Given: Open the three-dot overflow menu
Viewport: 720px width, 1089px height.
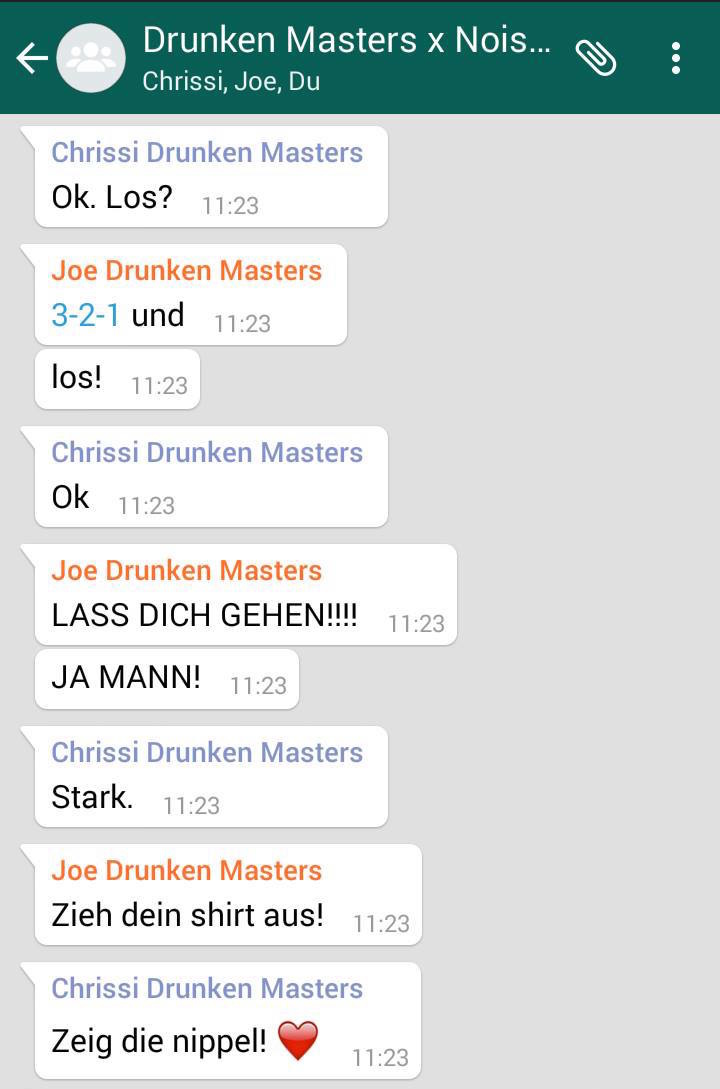Looking at the screenshot, I should 676,58.
